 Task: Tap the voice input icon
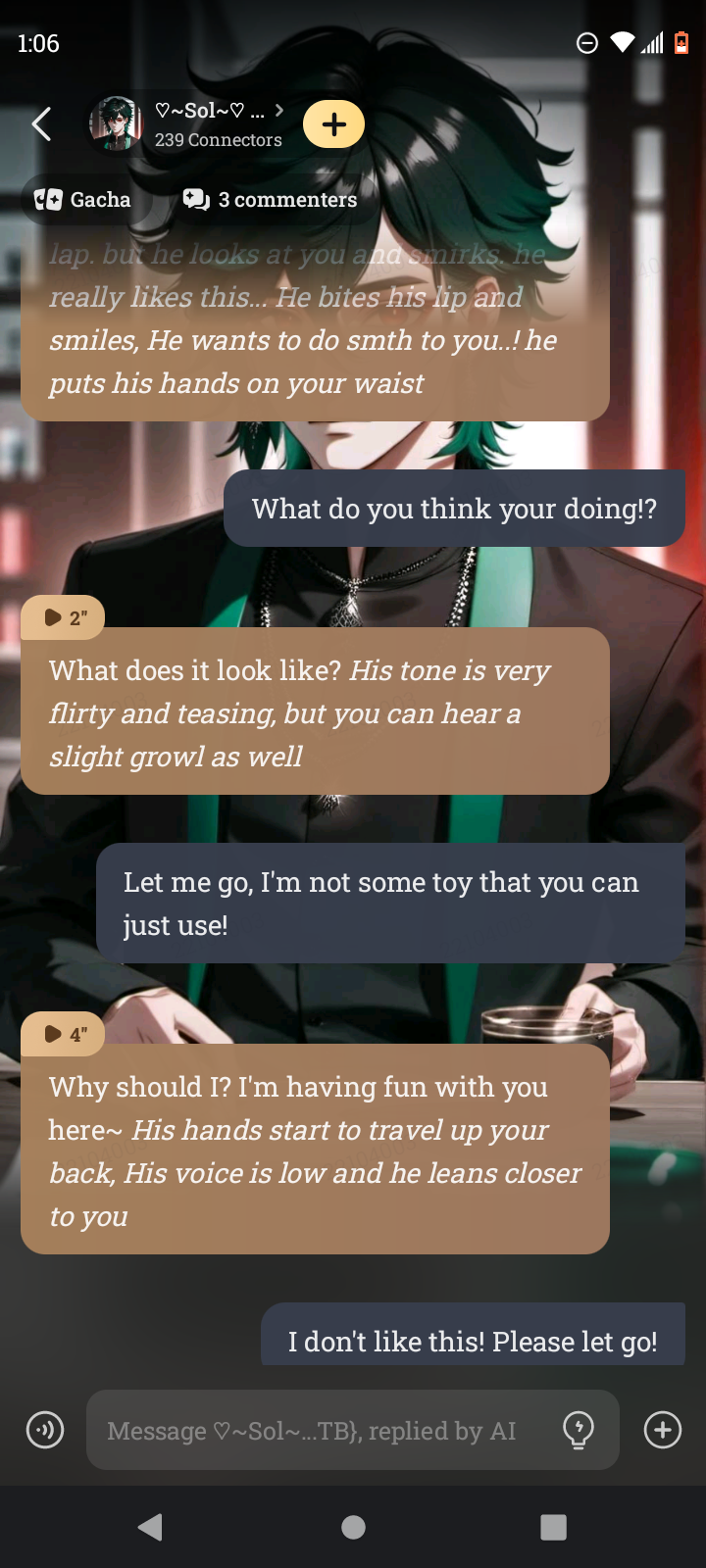point(45,1430)
